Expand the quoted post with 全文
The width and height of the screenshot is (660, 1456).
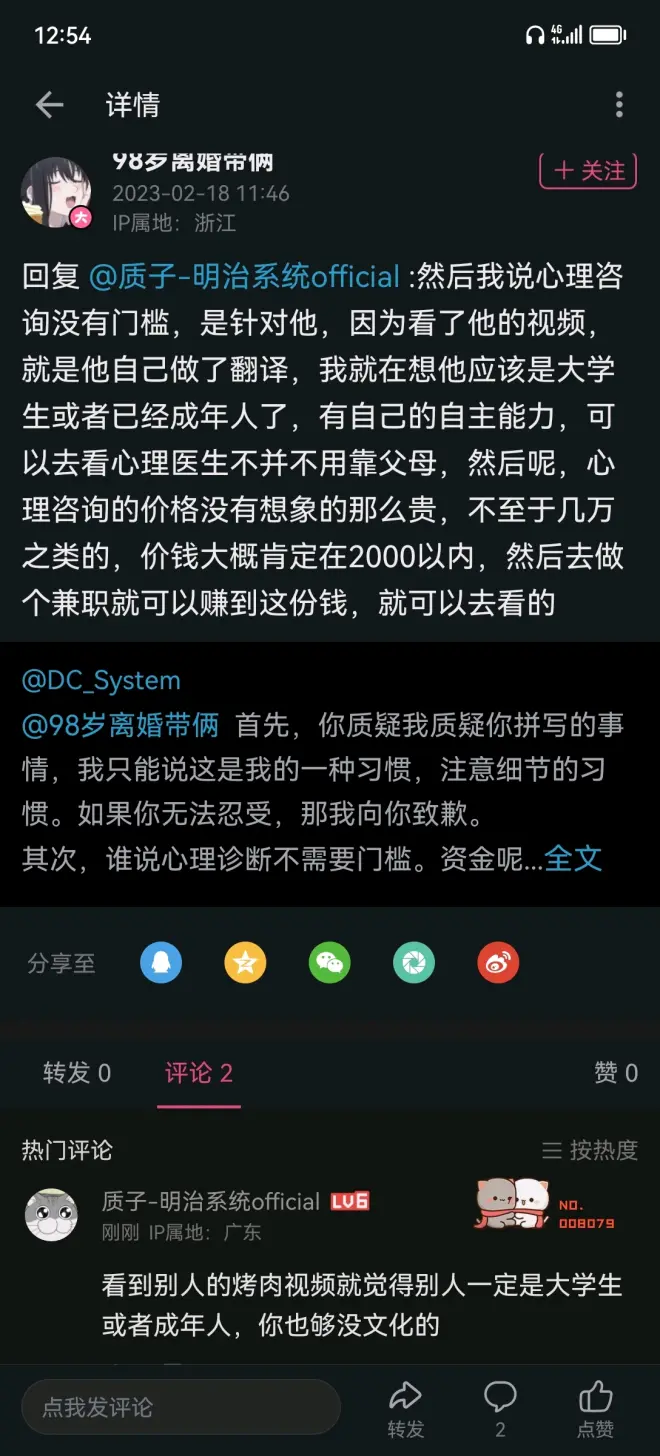(x=573, y=858)
